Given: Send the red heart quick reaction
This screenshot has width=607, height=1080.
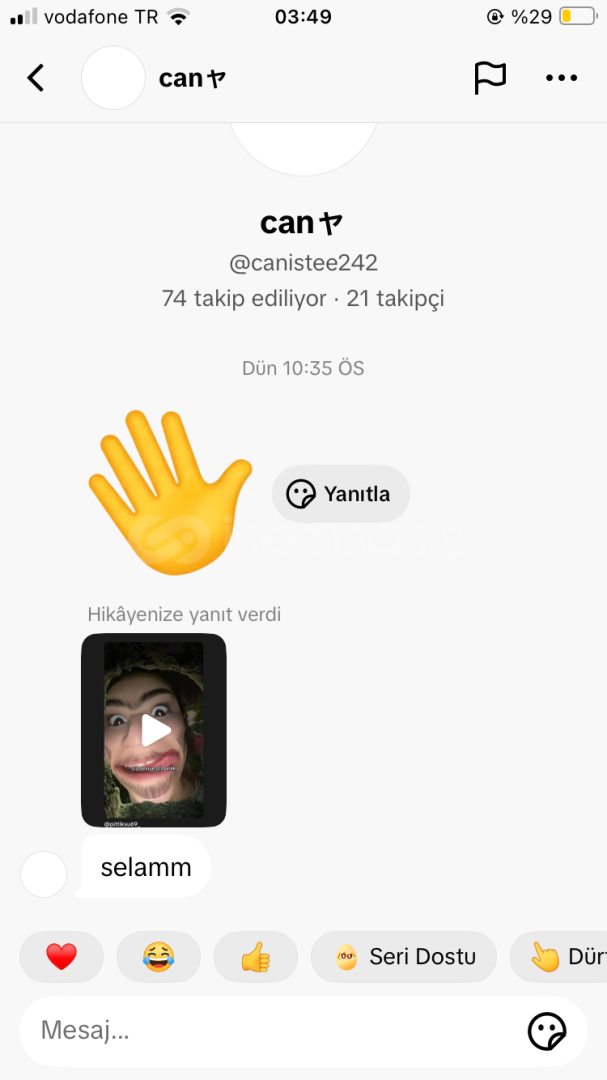Looking at the screenshot, I should pyautogui.click(x=61, y=957).
